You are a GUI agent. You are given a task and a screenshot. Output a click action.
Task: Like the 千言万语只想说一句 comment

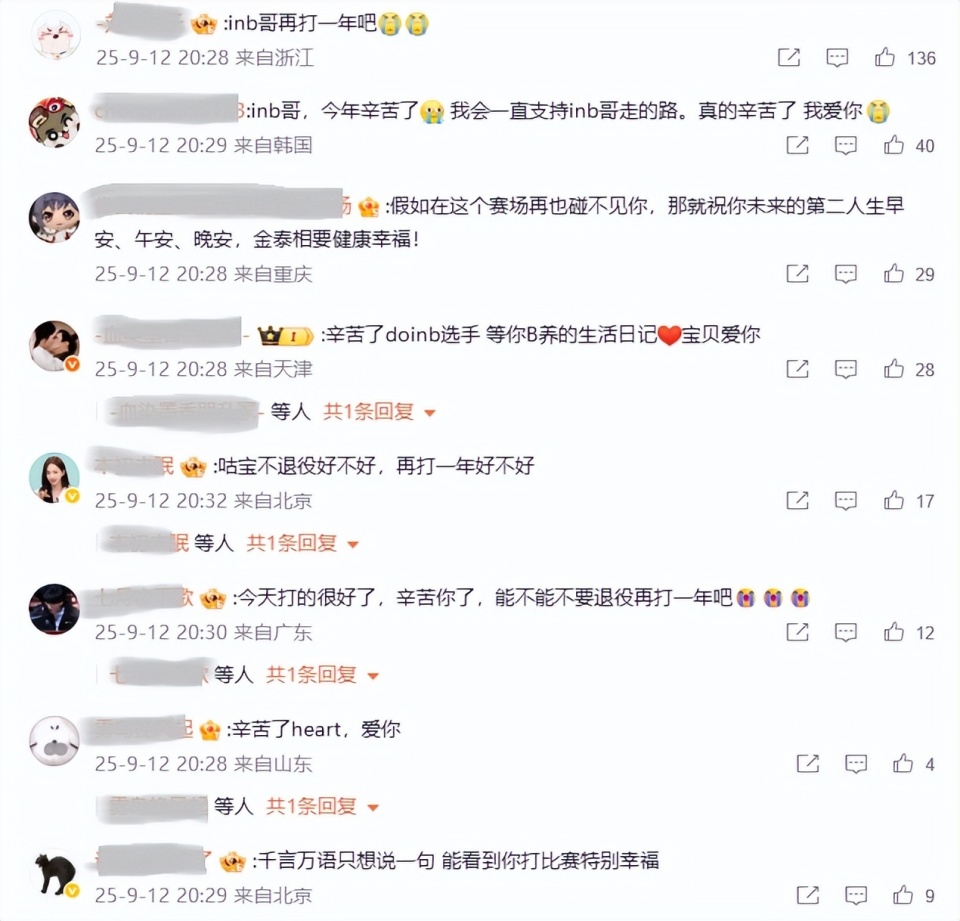(x=903, y=895)
